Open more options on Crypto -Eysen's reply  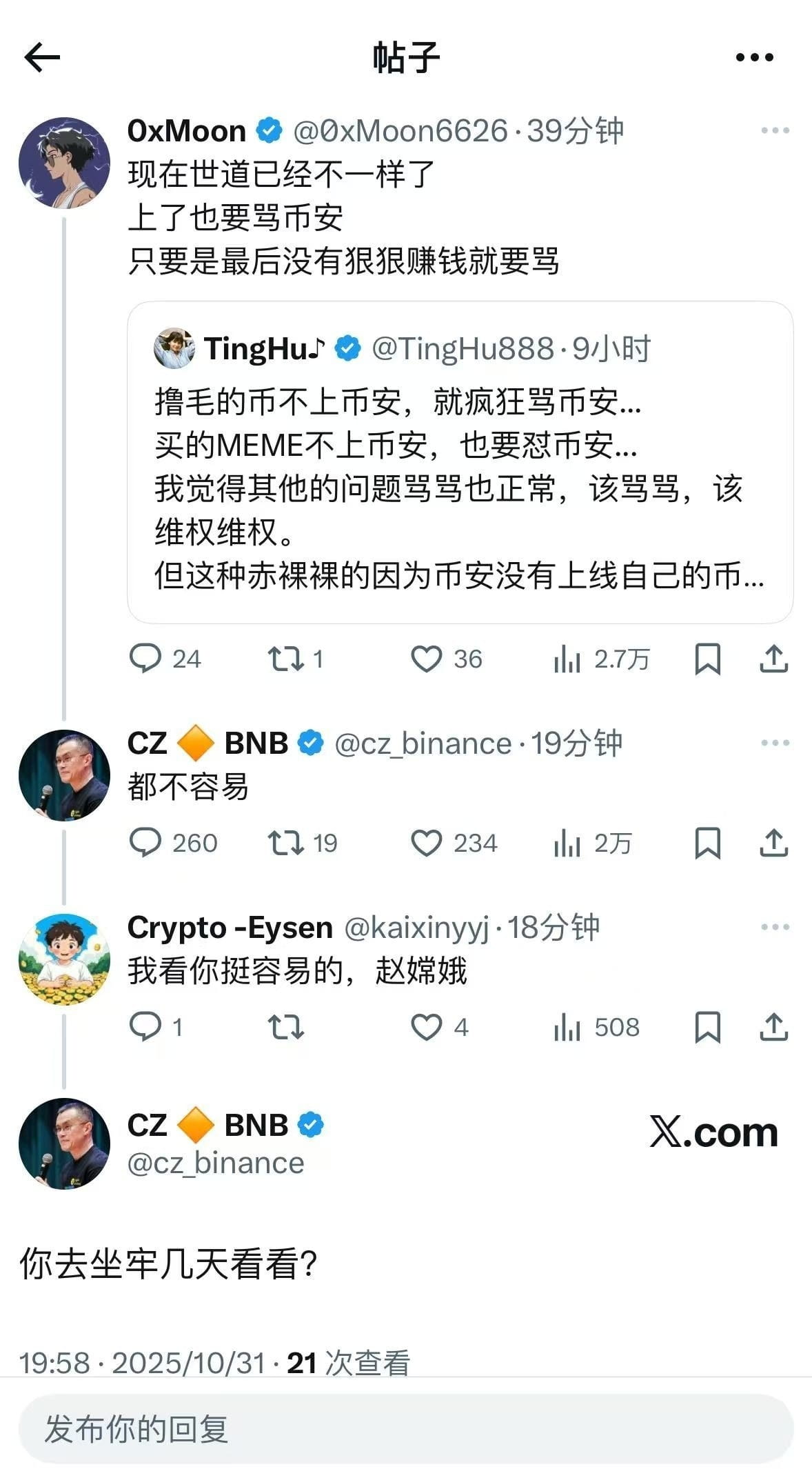coord(775,927)
